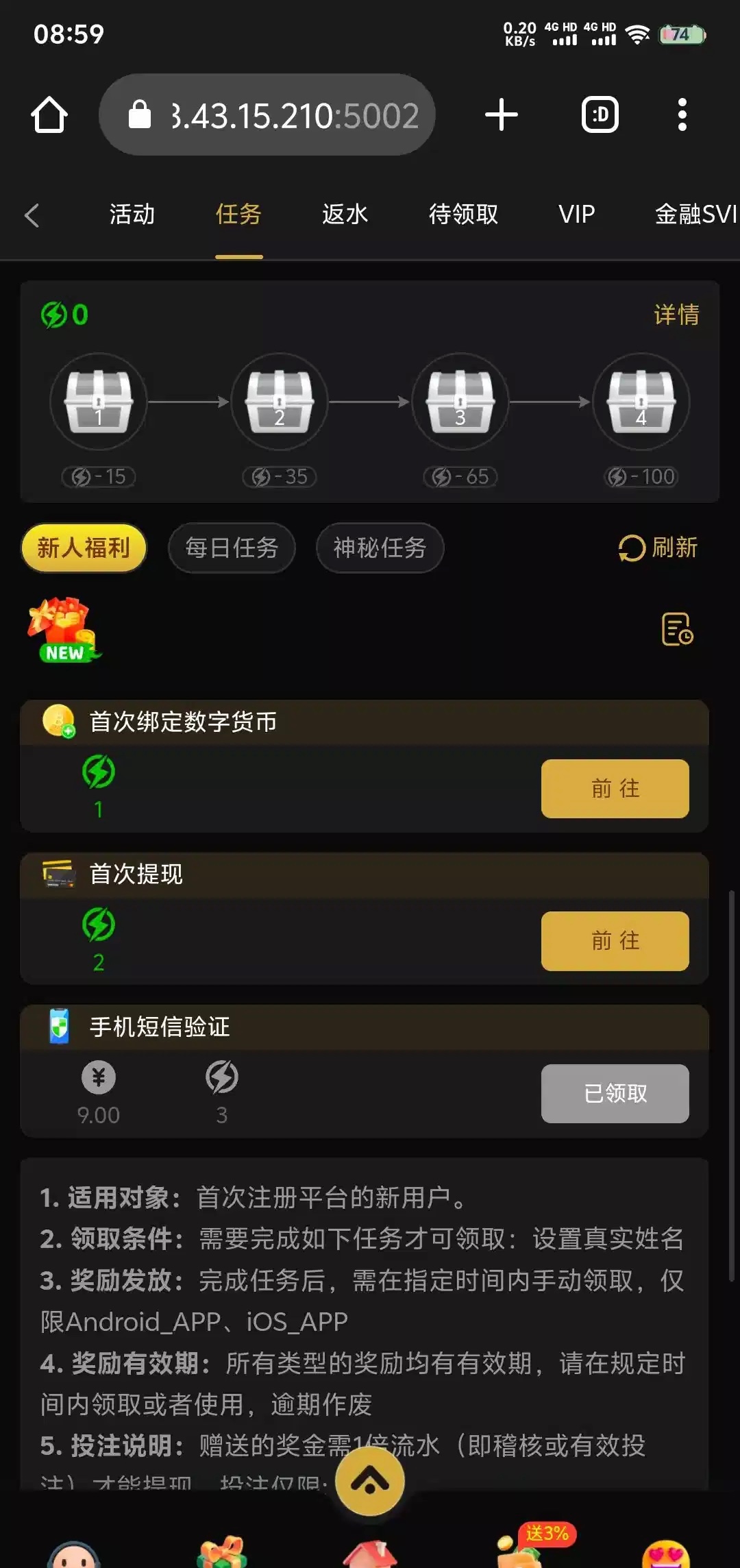Go to the browser home page
740x1568 pixels.
(49, 115)
